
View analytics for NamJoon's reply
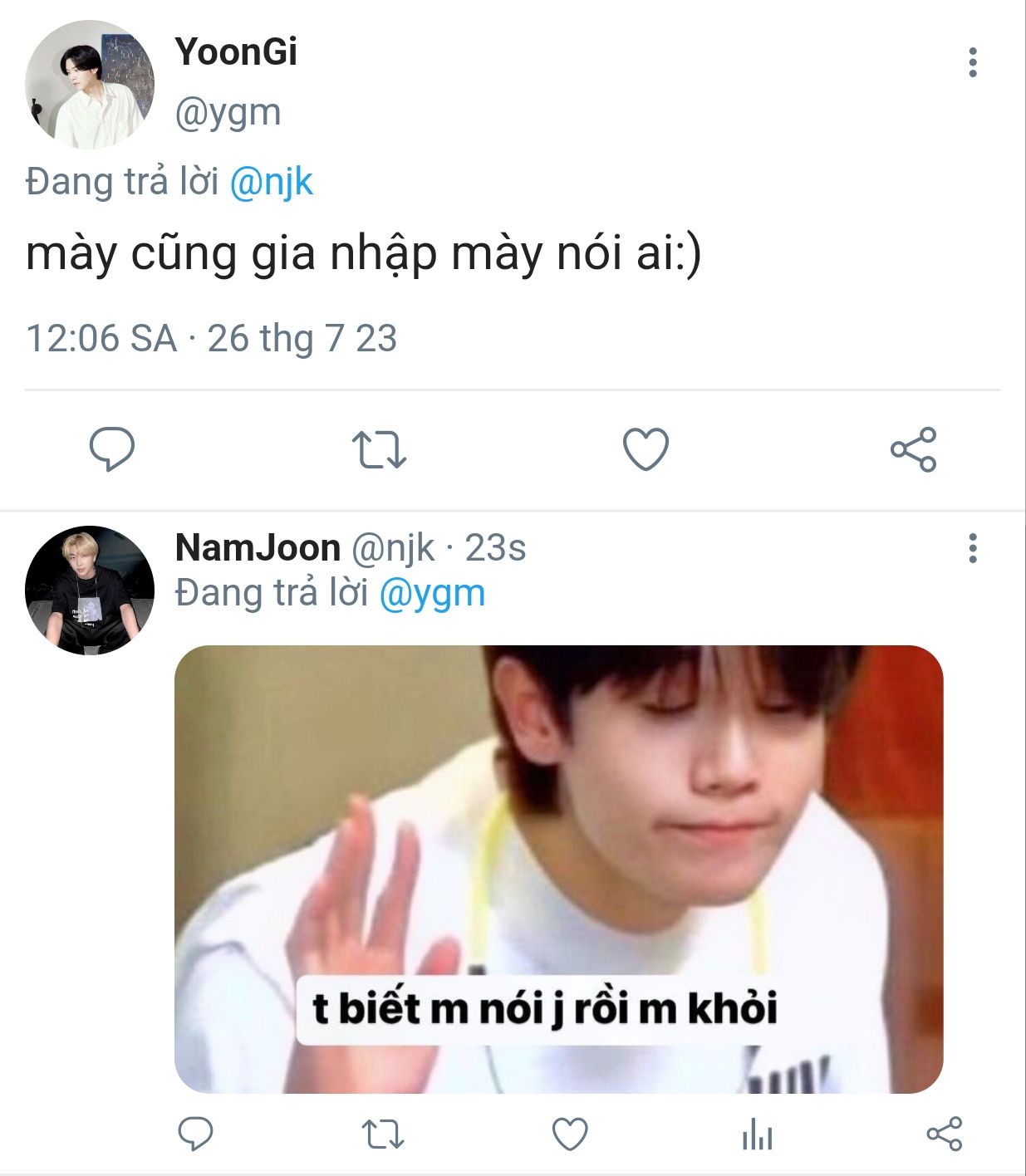click(x=757, y=1134)
